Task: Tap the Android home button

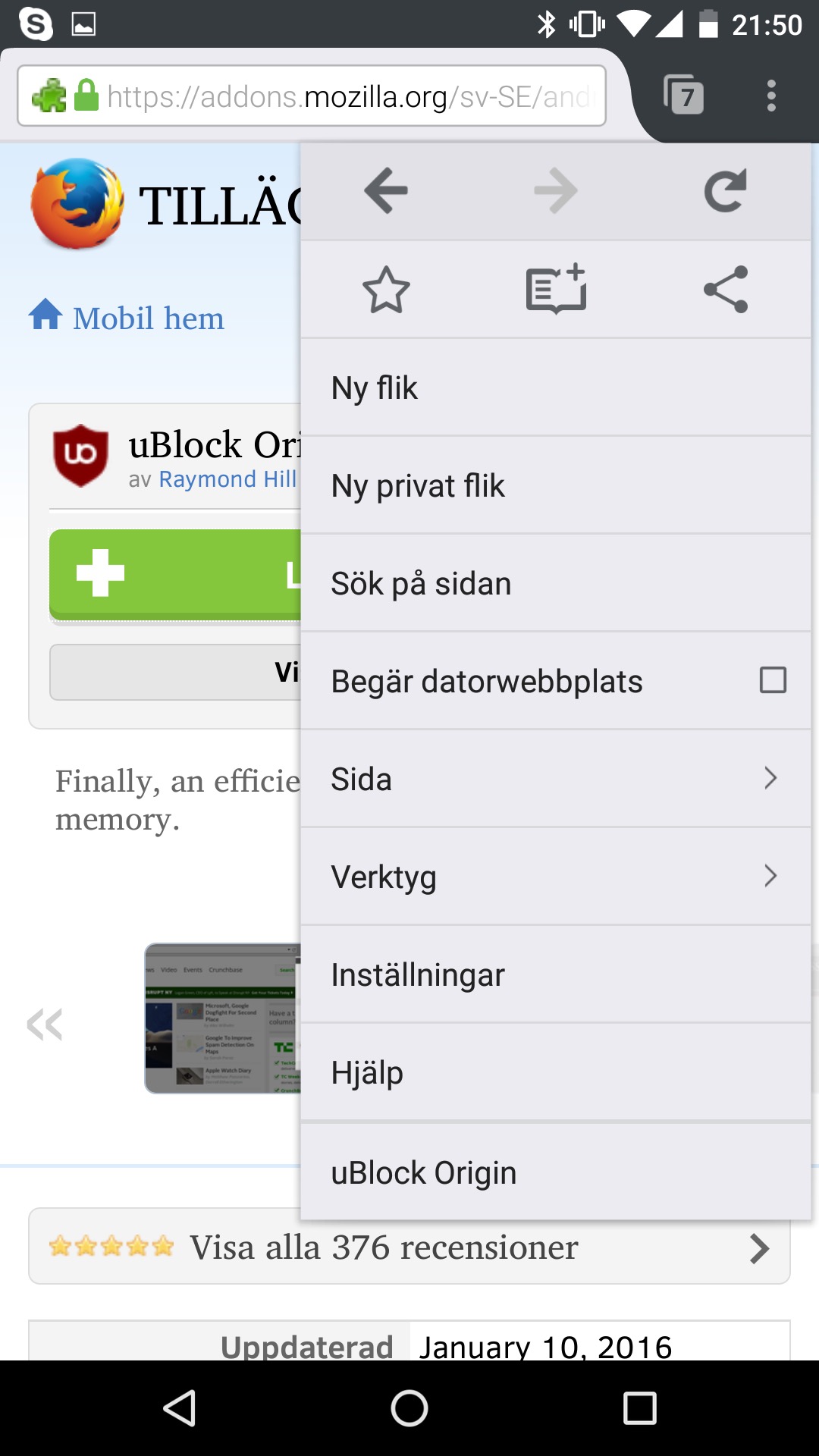Action: coord(409,1408)
